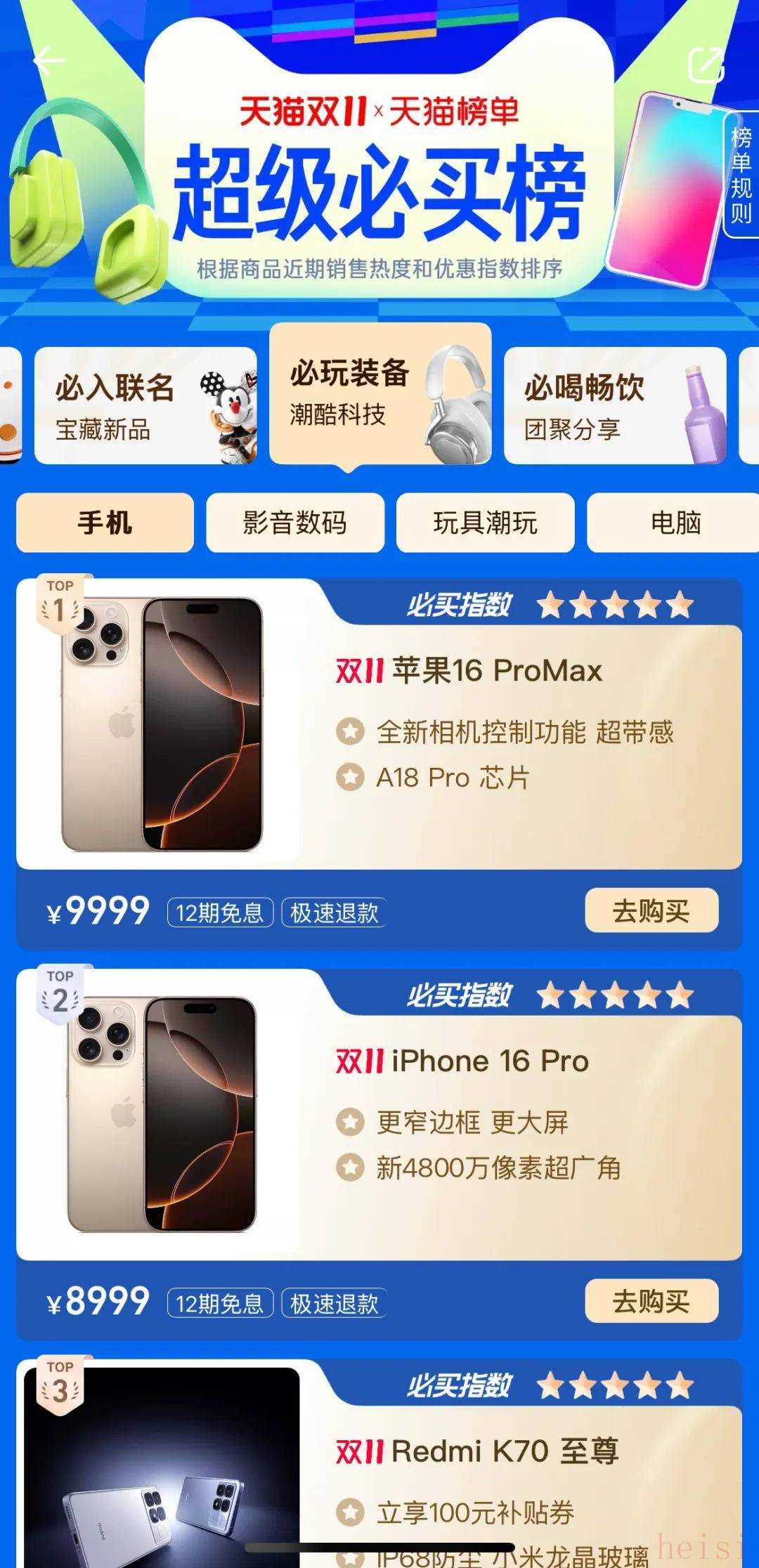The width and height of the screenshot is (759, 1568).
Task: Tap 去购买 for the ¥8999 phone
Action: [x=651, y=1302]
